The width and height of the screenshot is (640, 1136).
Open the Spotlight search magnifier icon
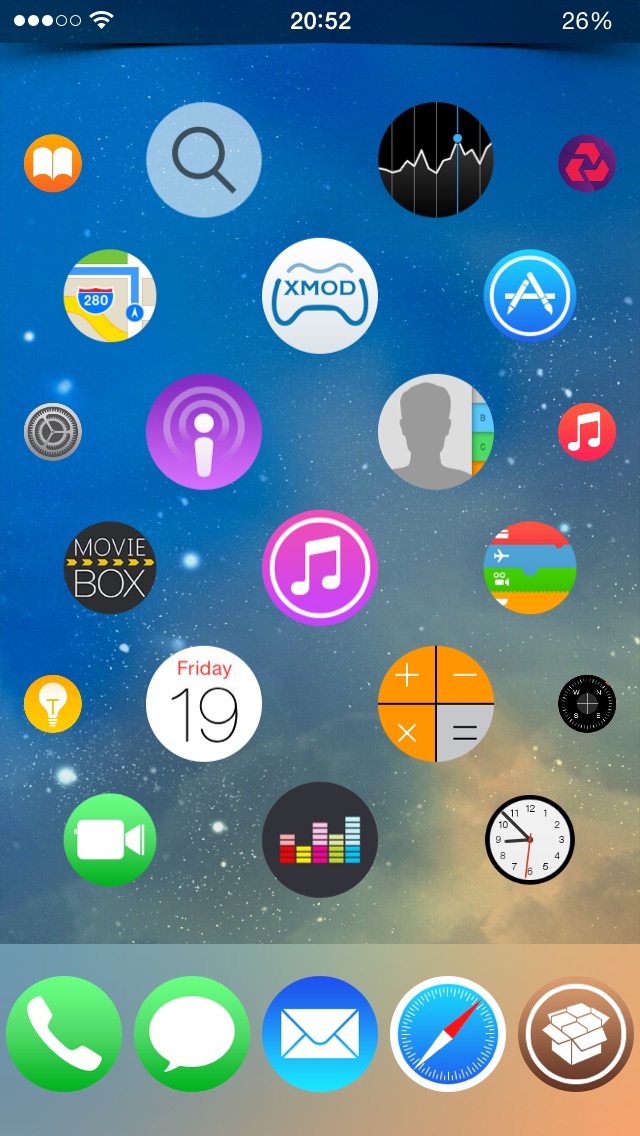point(204,159)
